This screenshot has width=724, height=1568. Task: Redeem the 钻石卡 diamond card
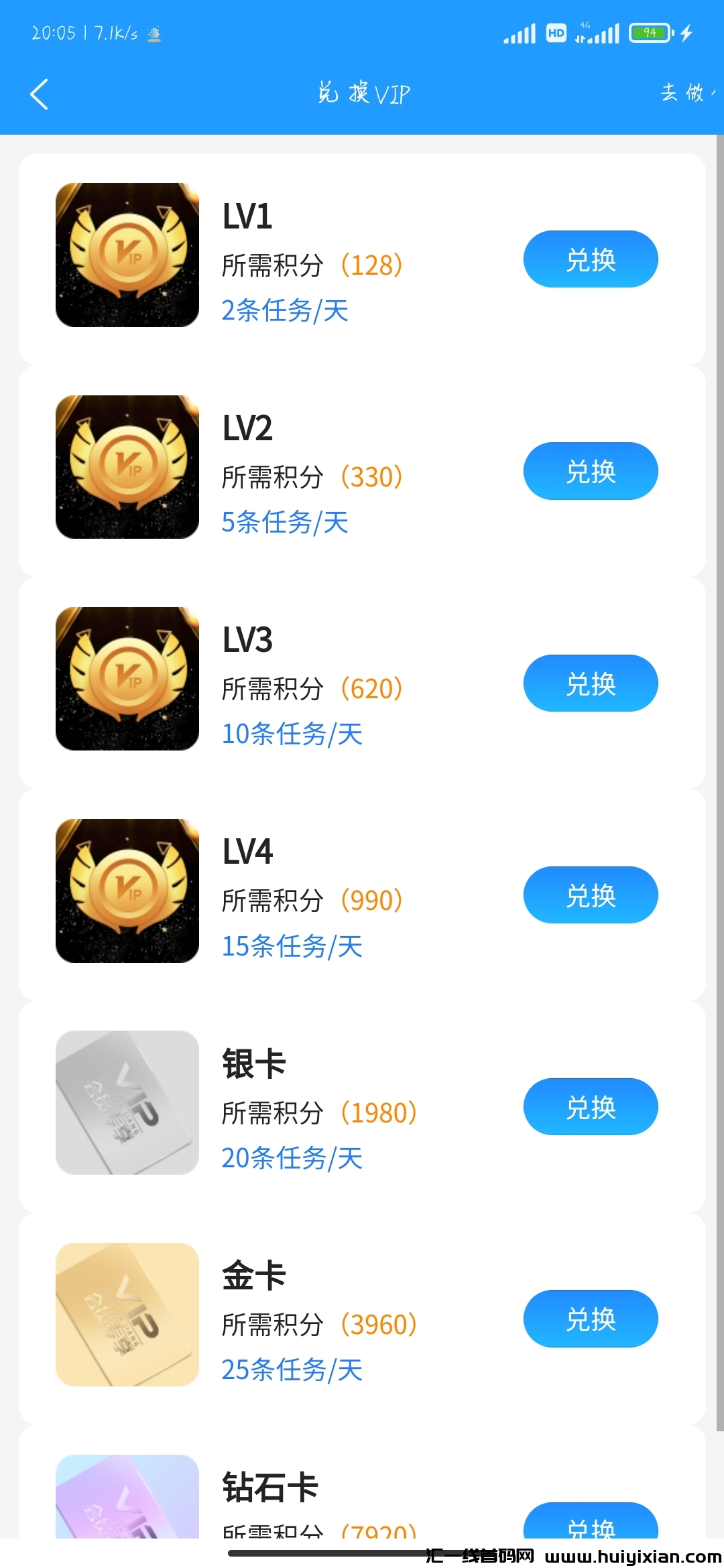click(590, 1522)
